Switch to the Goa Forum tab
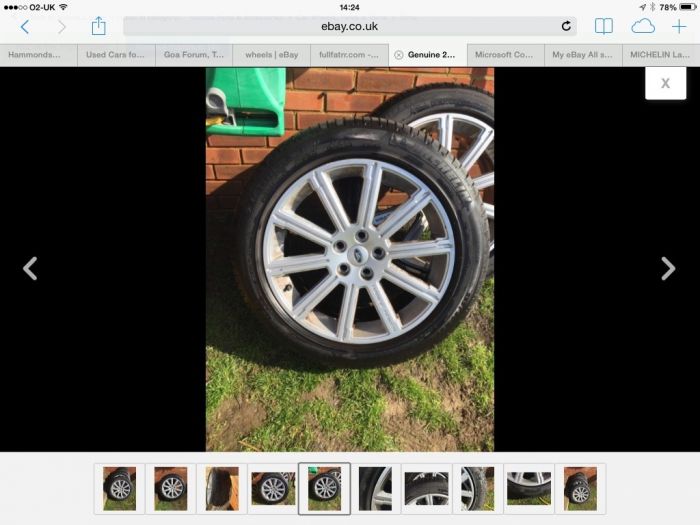Viewport: 700px width, 525px height. coord(194,55)
